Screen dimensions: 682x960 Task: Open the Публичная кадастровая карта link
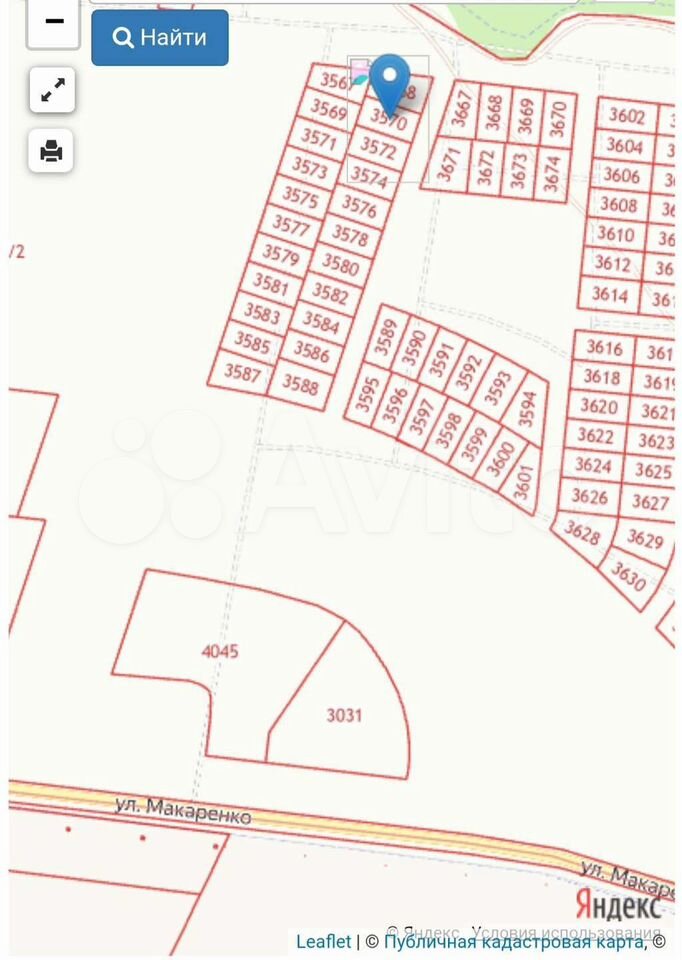coord(514,941)
